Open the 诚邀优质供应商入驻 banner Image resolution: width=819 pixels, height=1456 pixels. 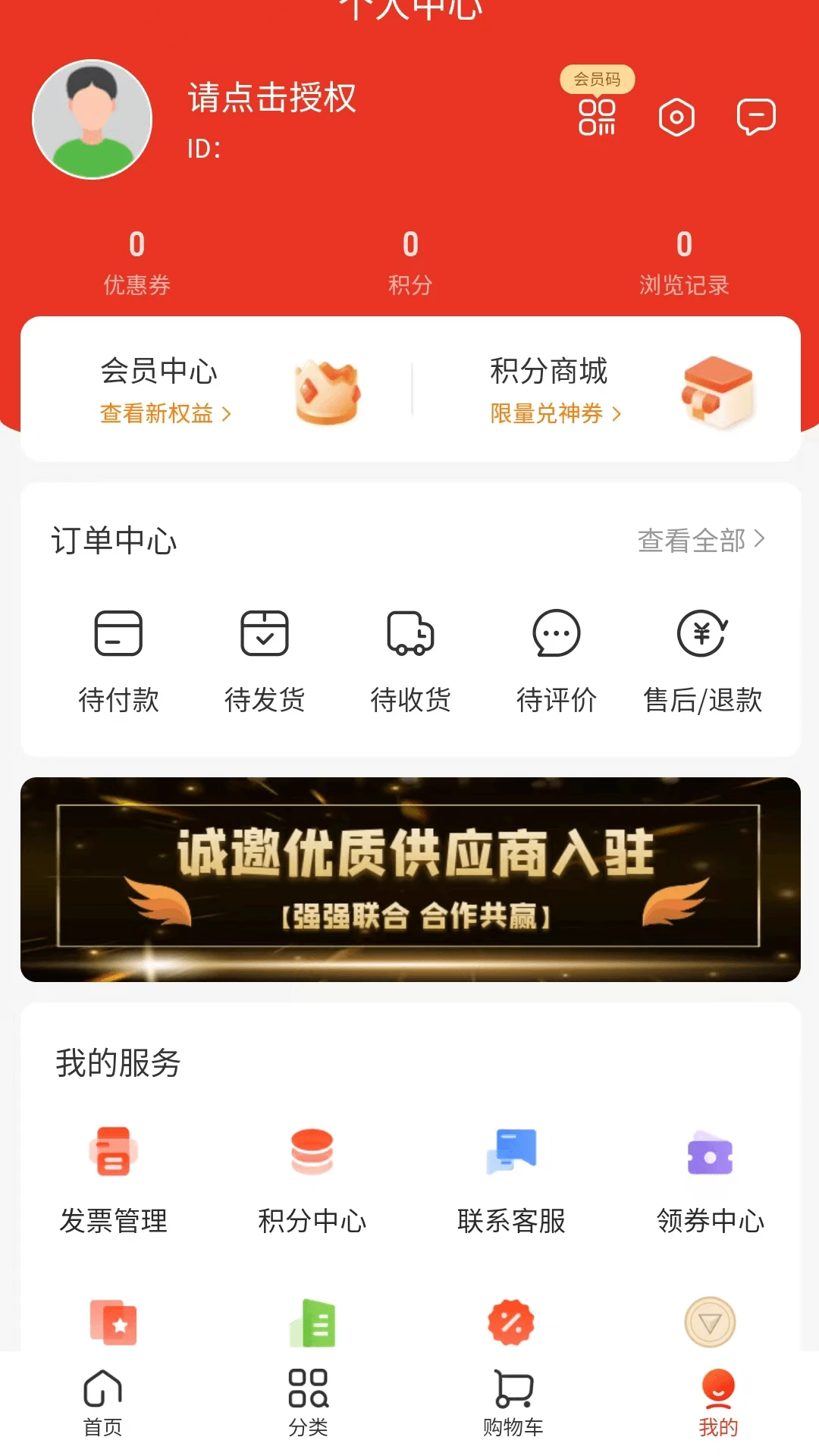point(410,879)
